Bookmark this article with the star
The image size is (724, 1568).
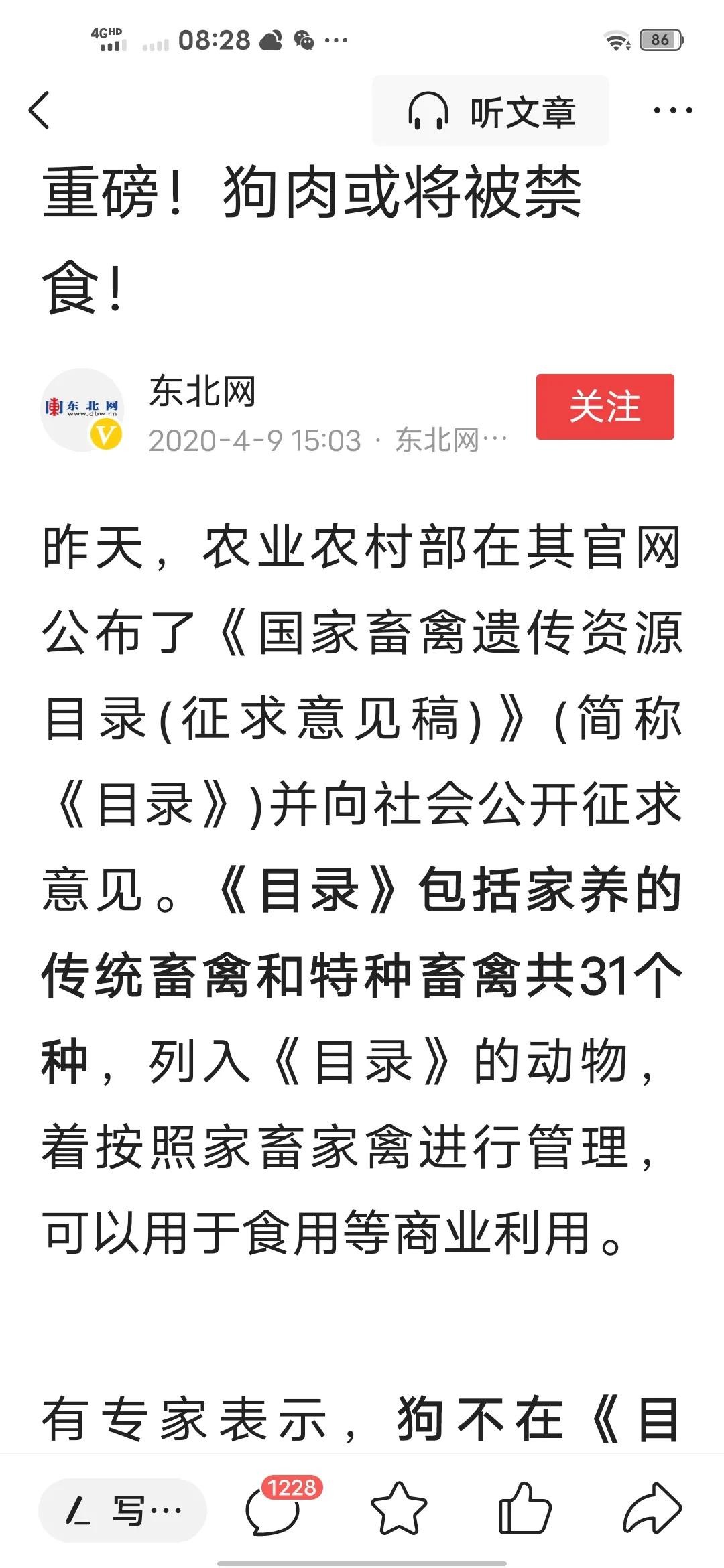click(x=398, y=1509)
